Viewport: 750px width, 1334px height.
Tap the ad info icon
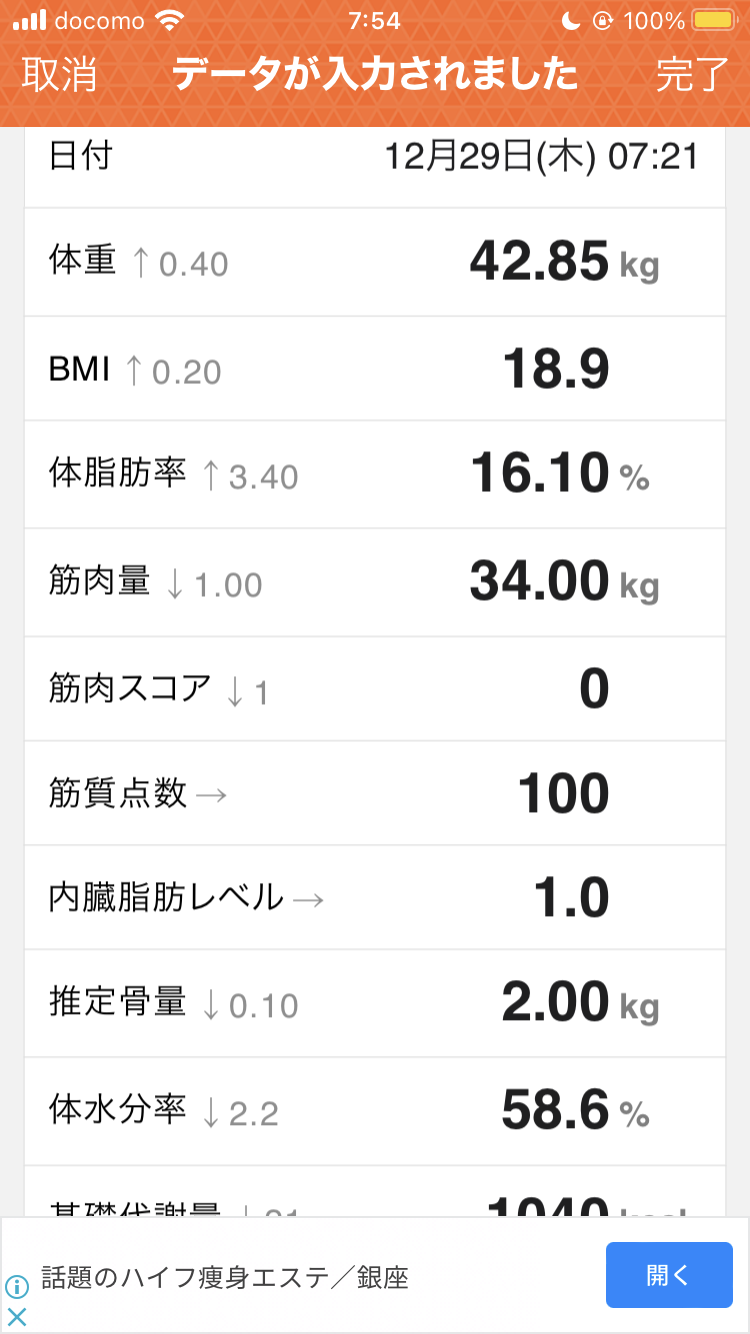(x=17, y=1286)
